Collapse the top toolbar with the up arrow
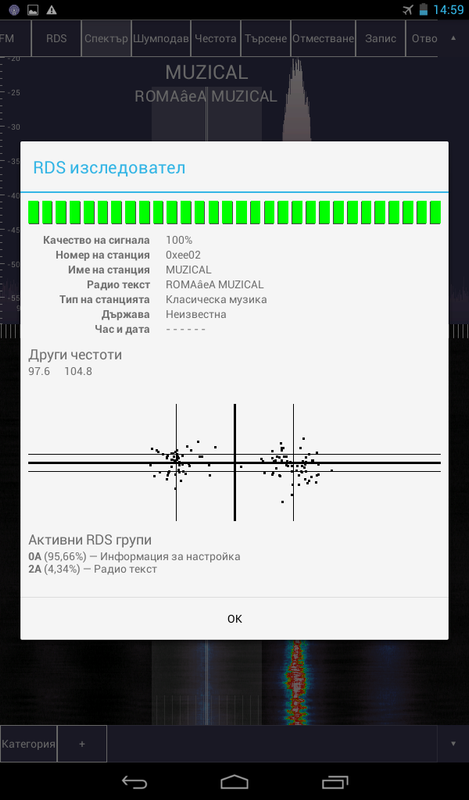The height and width of the screenshot is (800, 469). (x=453, y=38)
